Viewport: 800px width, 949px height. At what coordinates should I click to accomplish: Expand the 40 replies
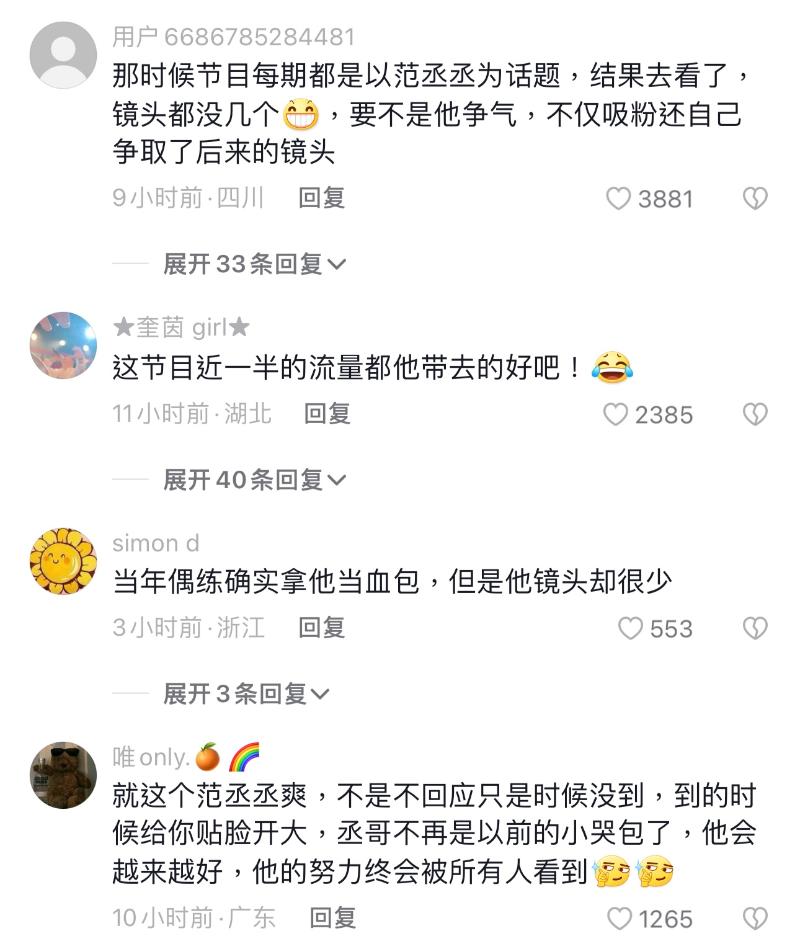(254, 480)
